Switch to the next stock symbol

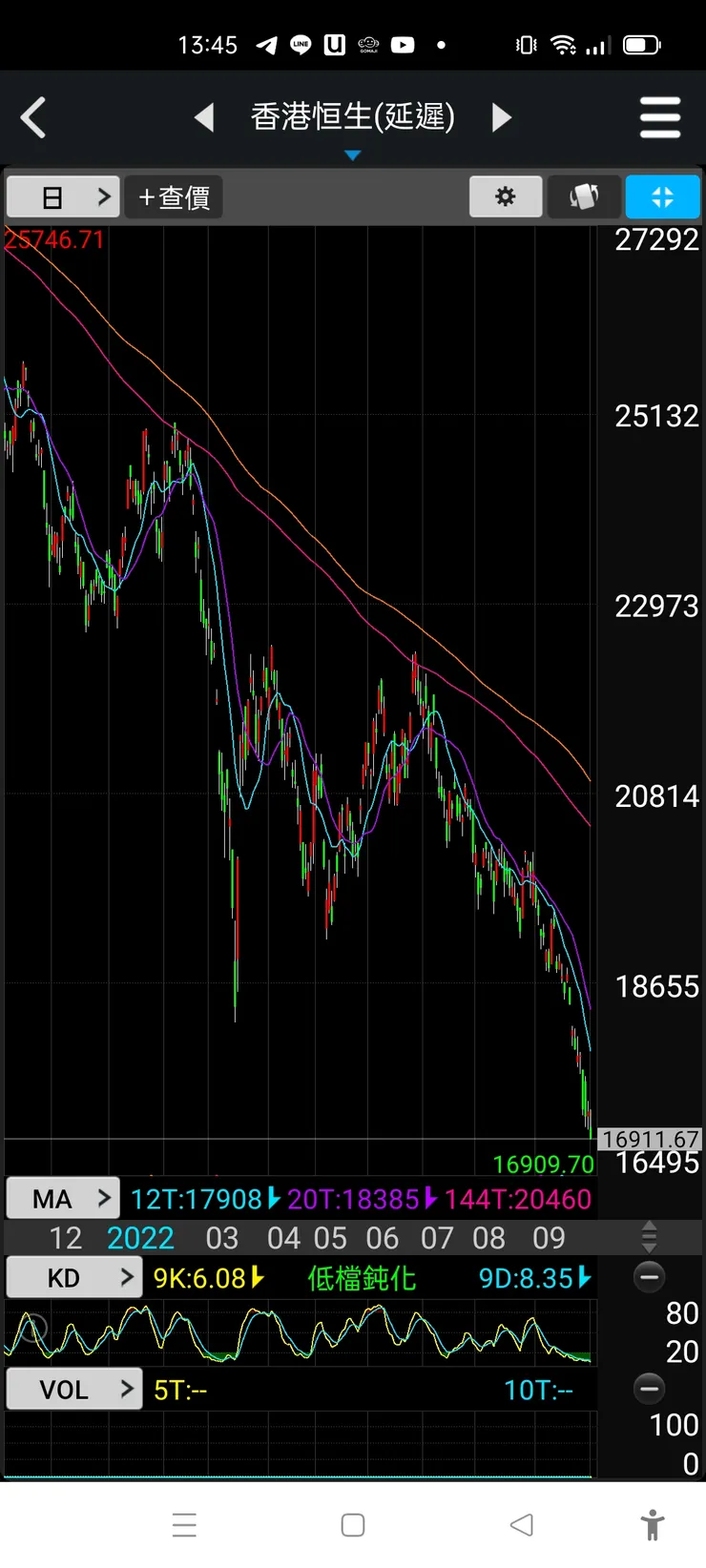pos(502,118)
